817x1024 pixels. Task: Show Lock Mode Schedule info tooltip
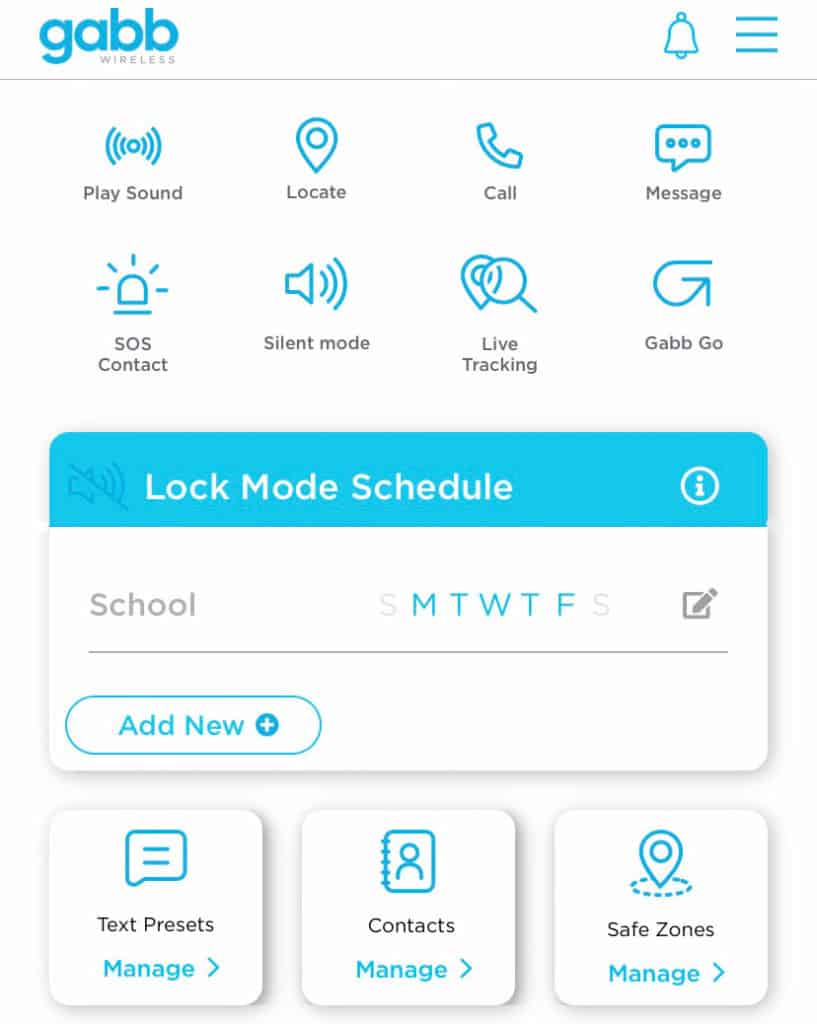[699, 487]
